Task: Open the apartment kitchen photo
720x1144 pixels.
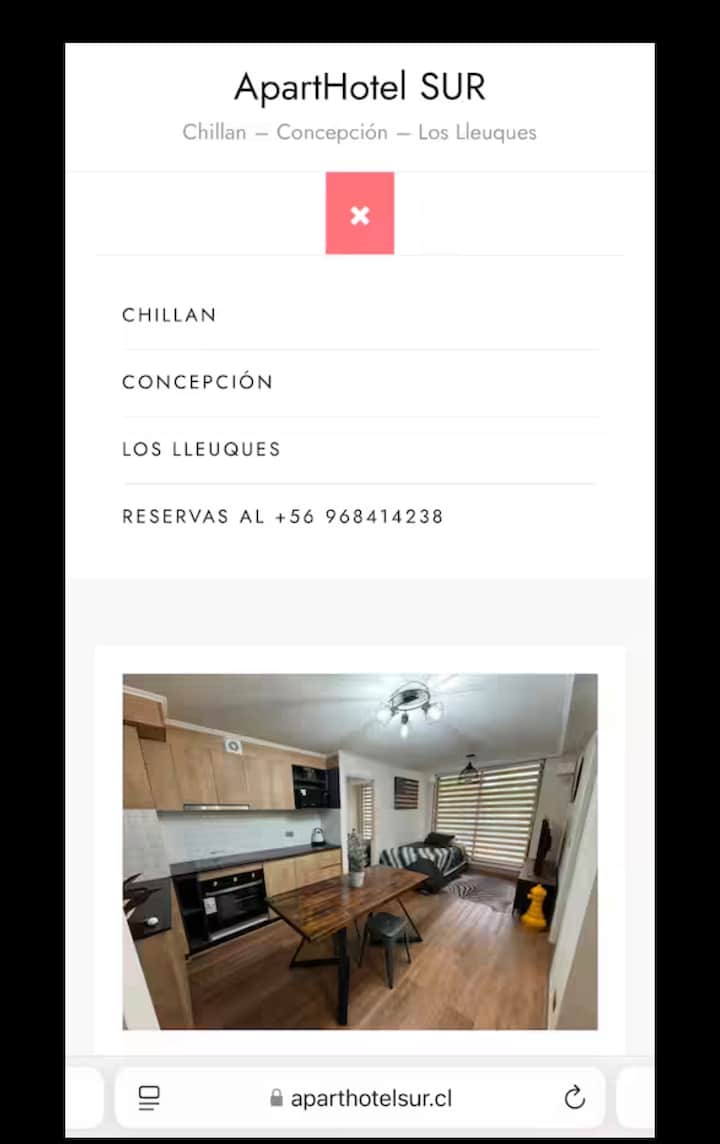Action: pyautogui.click(x=360, y=851)
